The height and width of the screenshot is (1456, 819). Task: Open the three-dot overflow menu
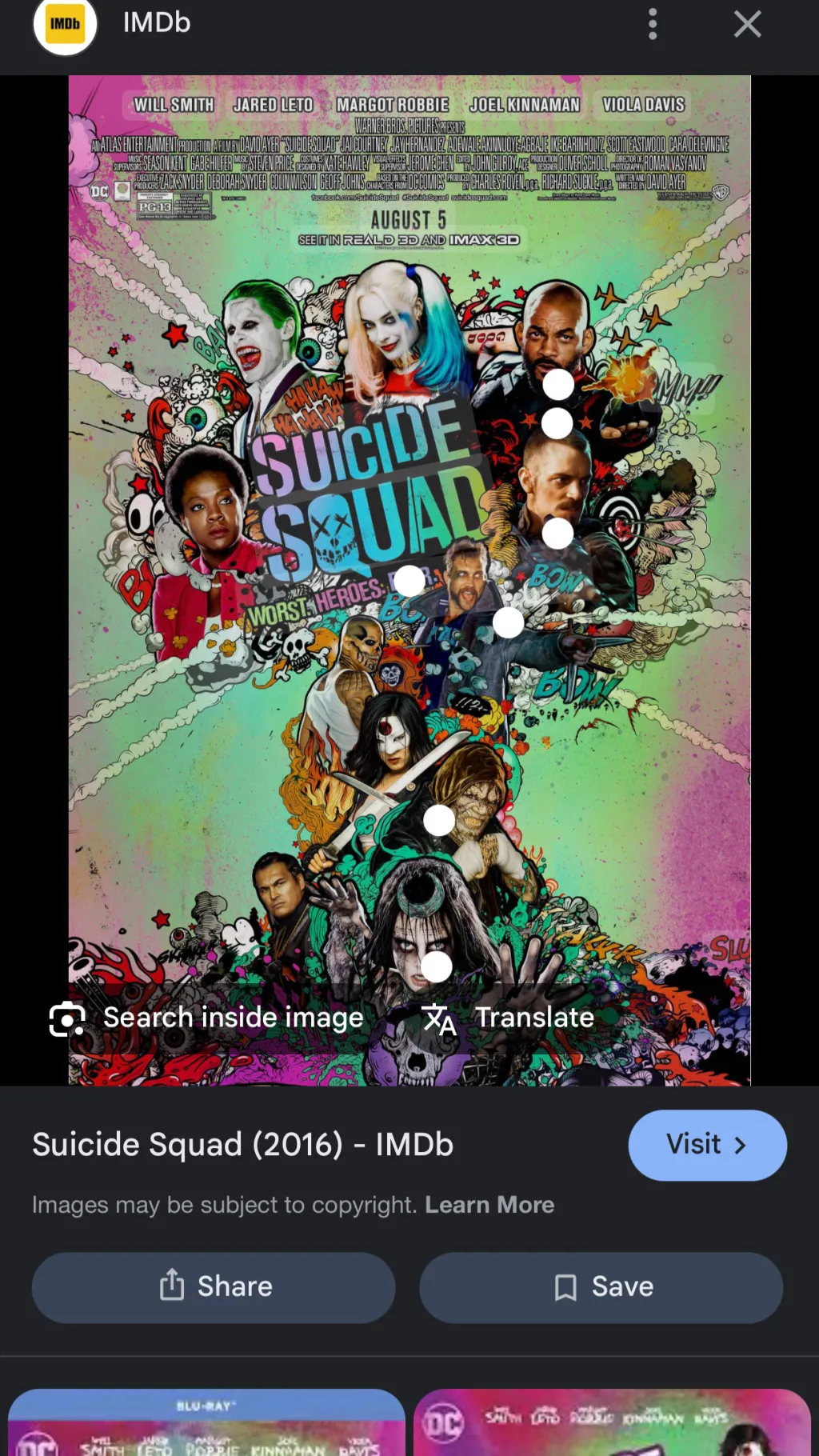tap(653, 24)
